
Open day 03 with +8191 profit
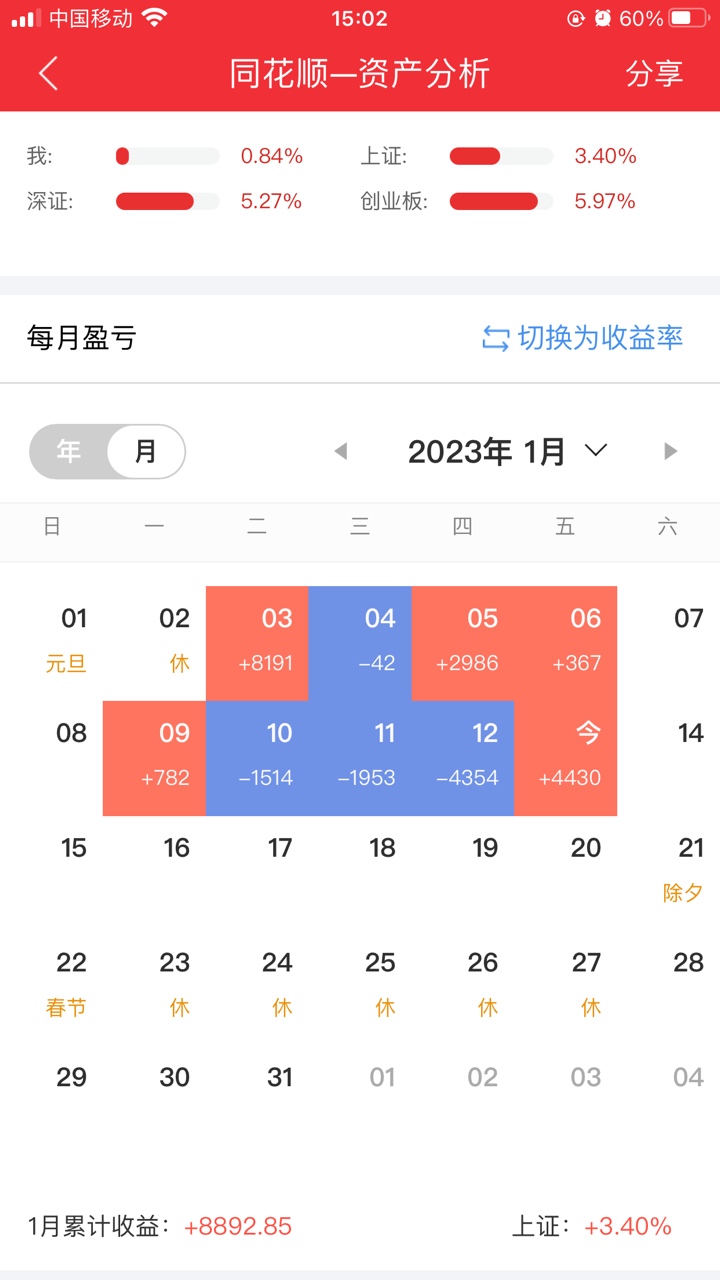click(257, 642)
